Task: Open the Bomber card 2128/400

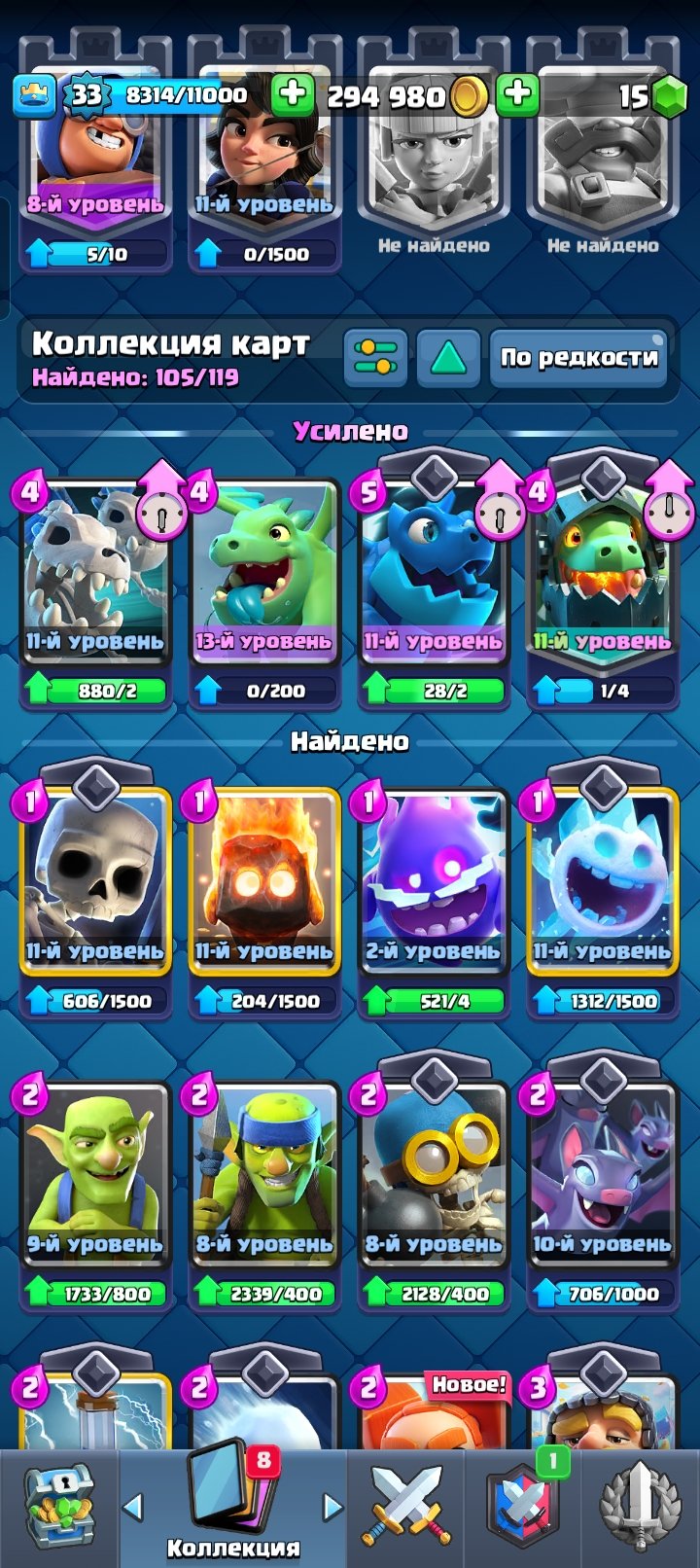Action: [434, 1189]
